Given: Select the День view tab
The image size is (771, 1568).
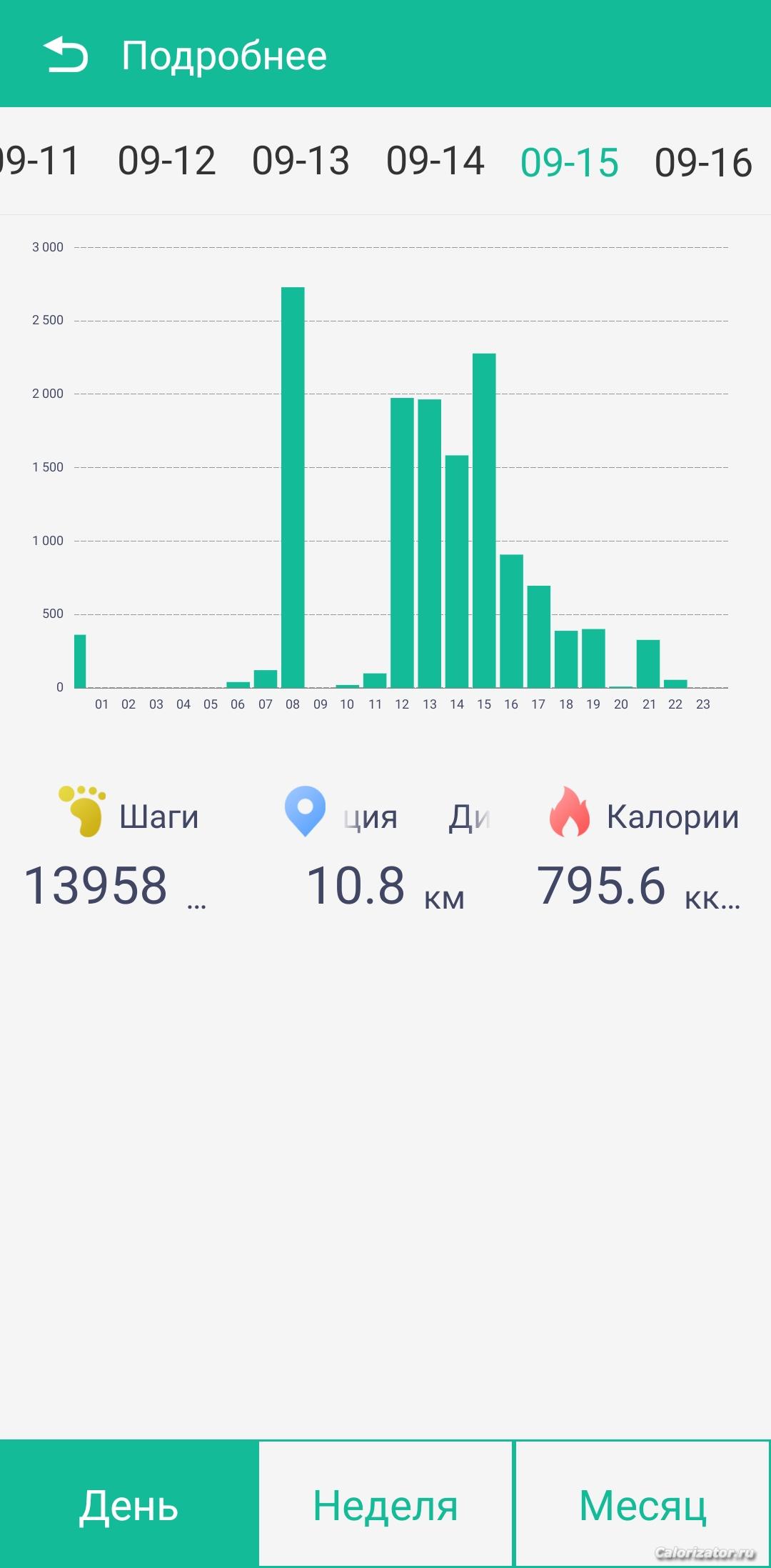Looking at the screenshot, I should click(128, 1504).
